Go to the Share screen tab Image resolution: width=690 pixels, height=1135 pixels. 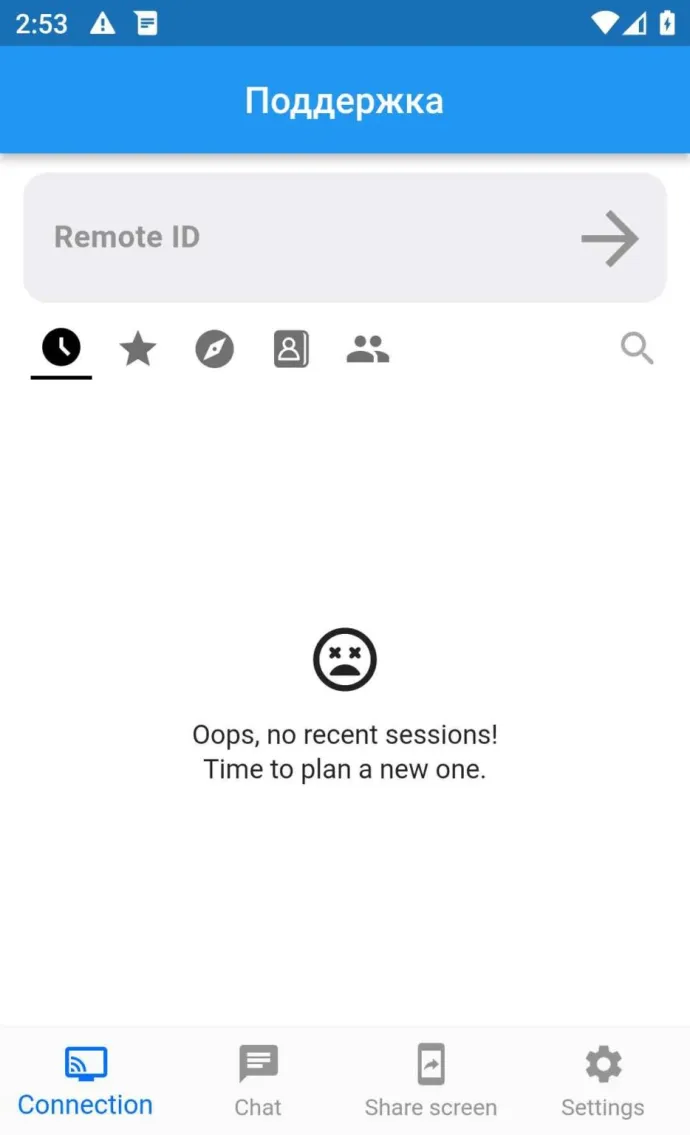(x=431, y=1080)
